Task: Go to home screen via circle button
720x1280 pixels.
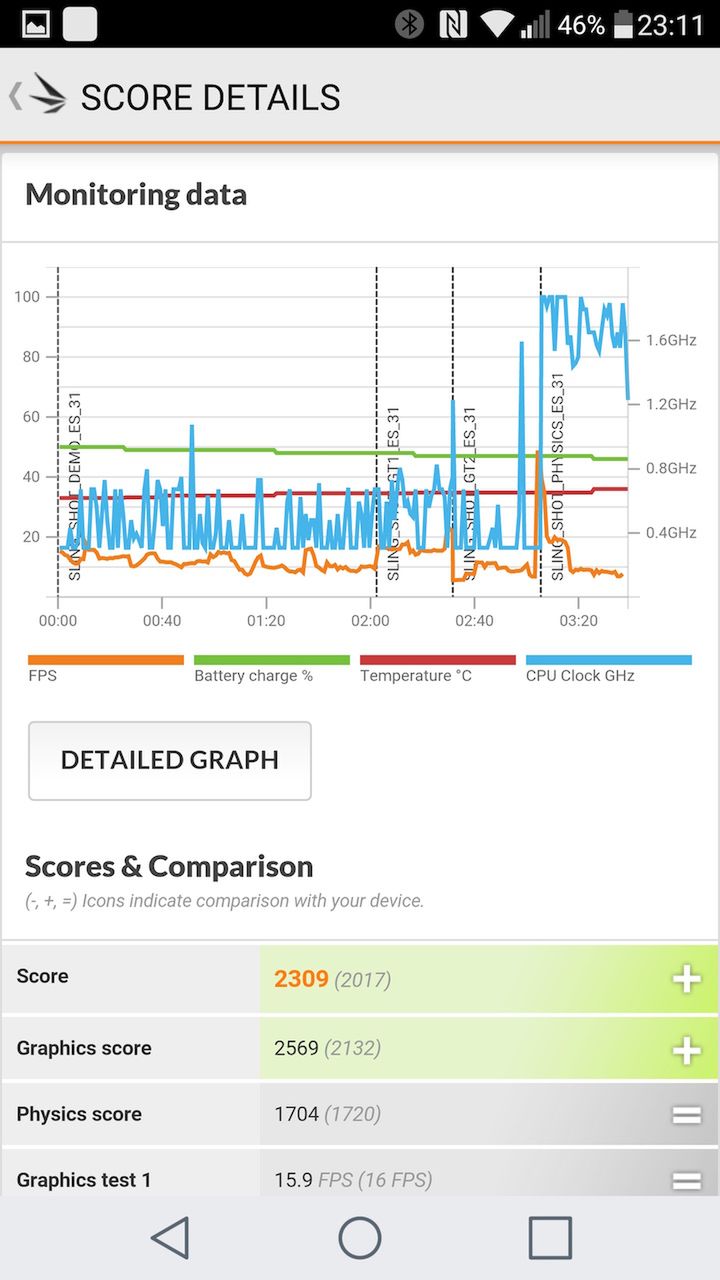Action: pos(360,1238)
